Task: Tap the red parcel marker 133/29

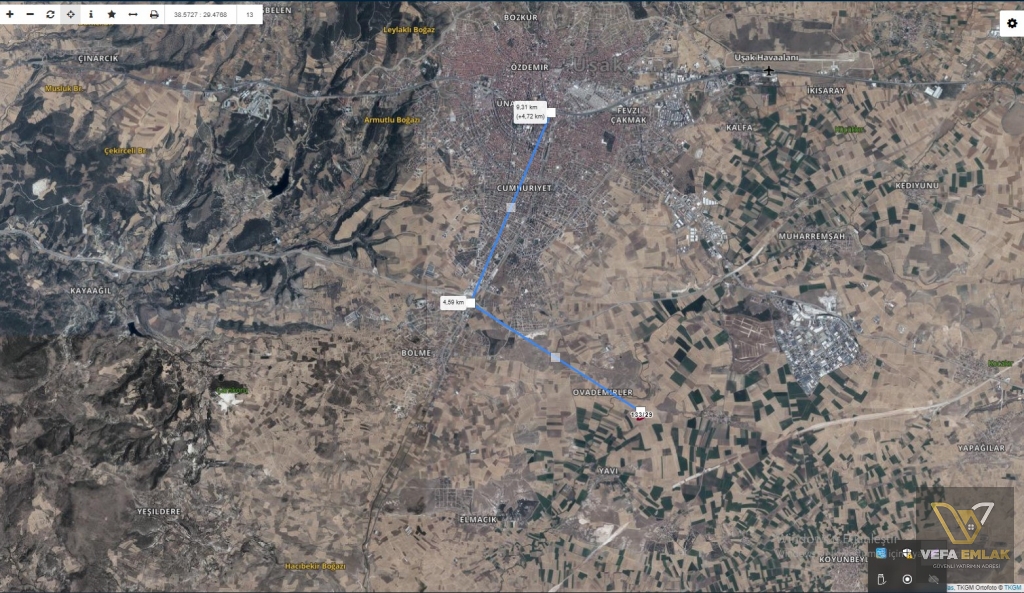Action: pos(640,415)
